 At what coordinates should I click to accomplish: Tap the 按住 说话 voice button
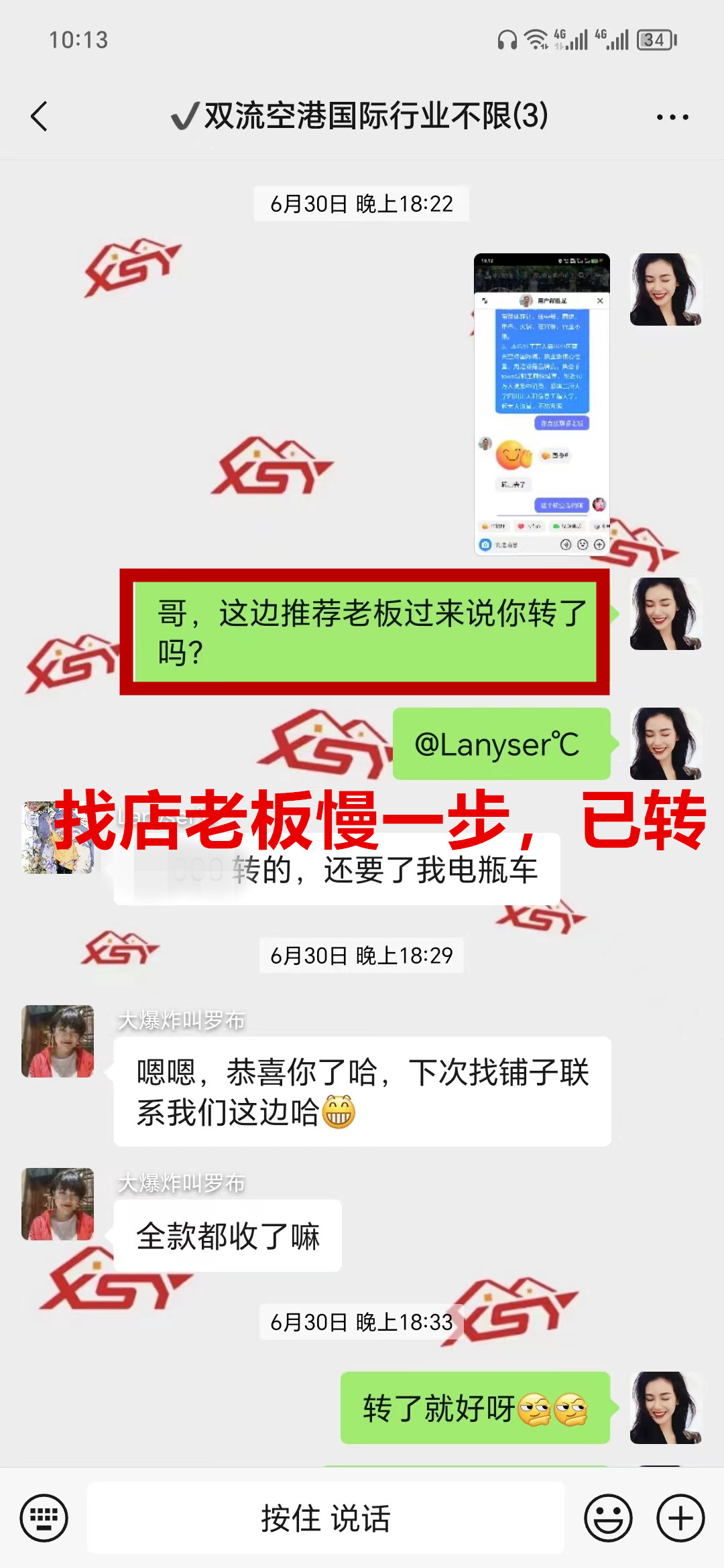pyautogui.click(x=326, y=1518)
